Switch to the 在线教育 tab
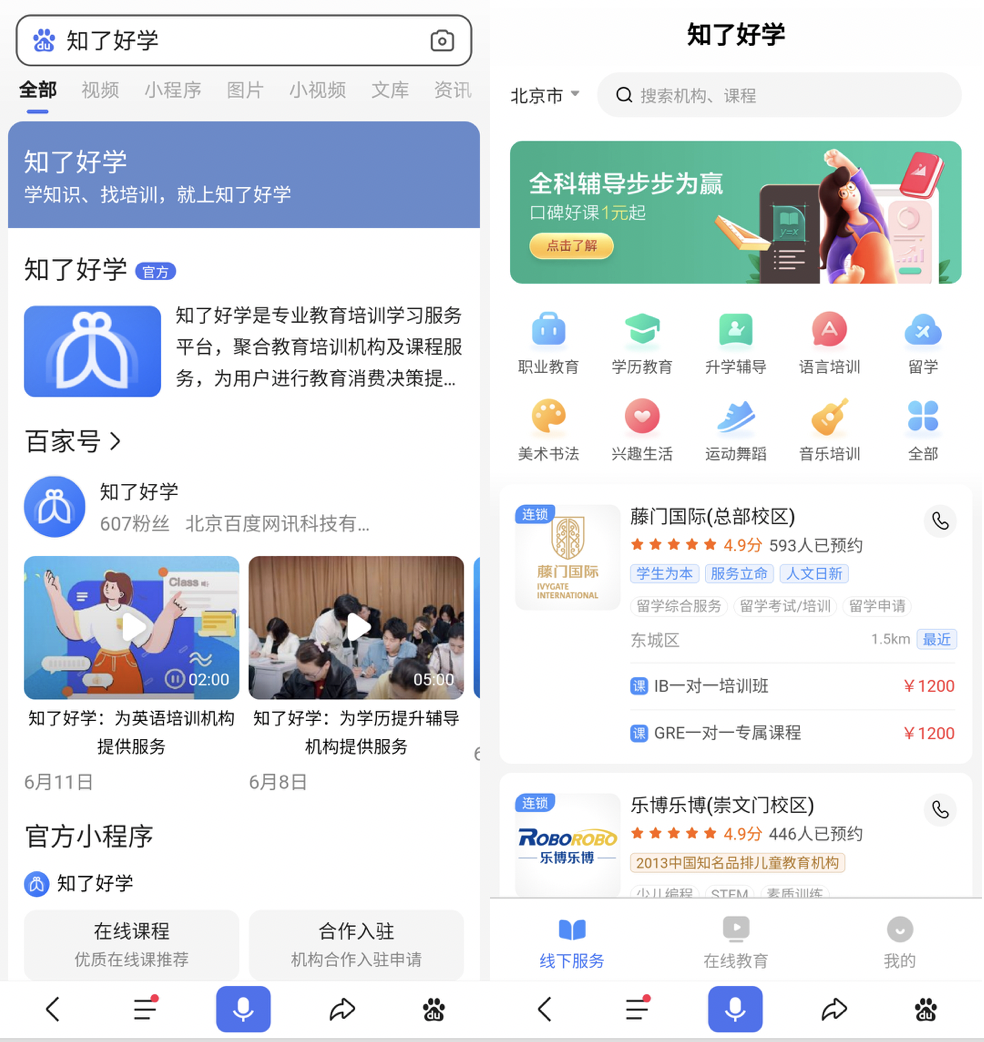The width and height of the screenshot is (984, 1042). 736,943
